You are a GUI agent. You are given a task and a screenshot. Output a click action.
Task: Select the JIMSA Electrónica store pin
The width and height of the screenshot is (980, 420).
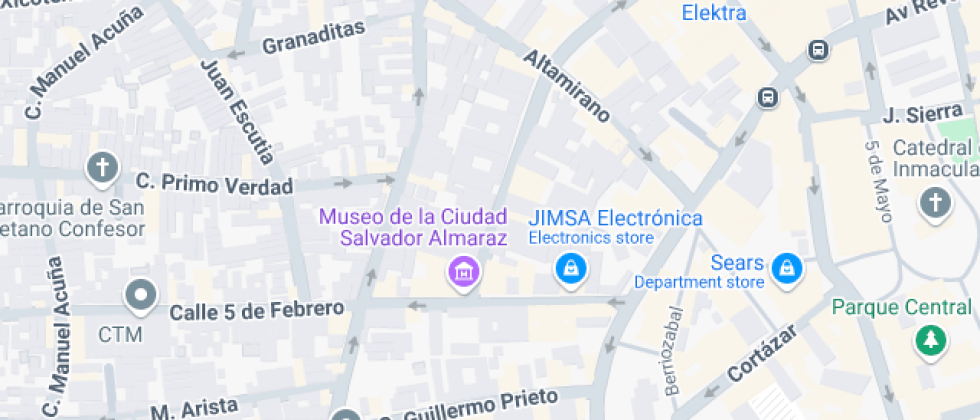(x=571, y=269)
